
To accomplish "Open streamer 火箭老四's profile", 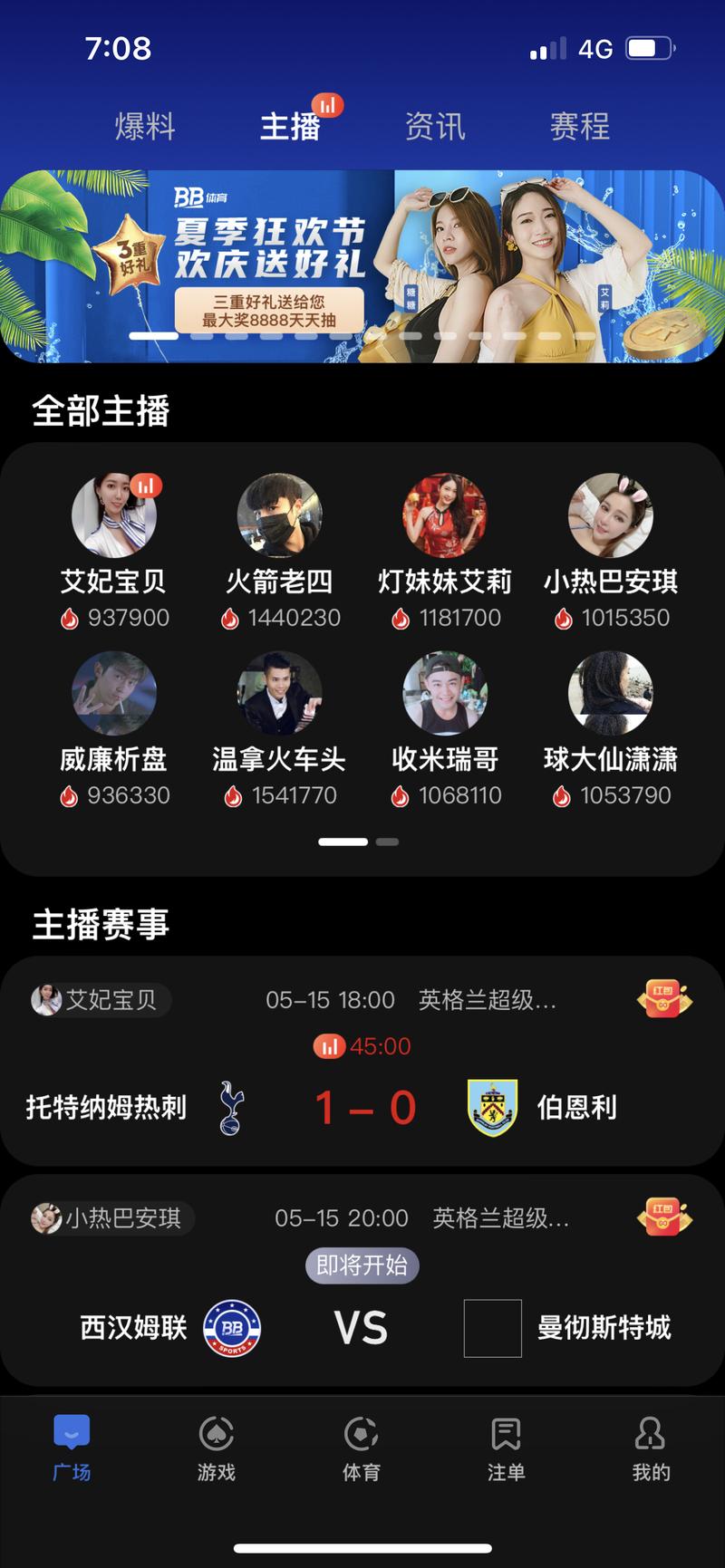I will [279, 515].
